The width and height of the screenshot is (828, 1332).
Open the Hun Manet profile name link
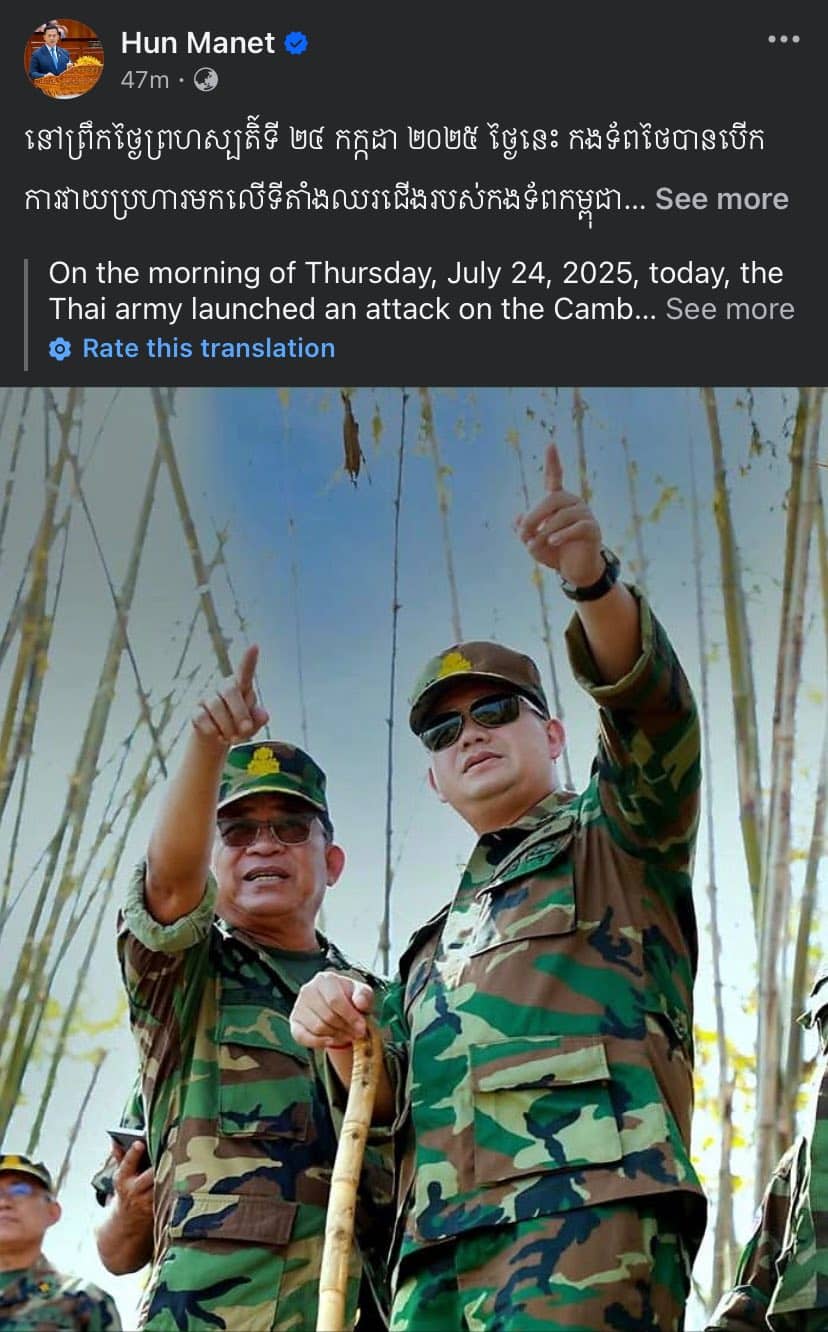point(198,43)
